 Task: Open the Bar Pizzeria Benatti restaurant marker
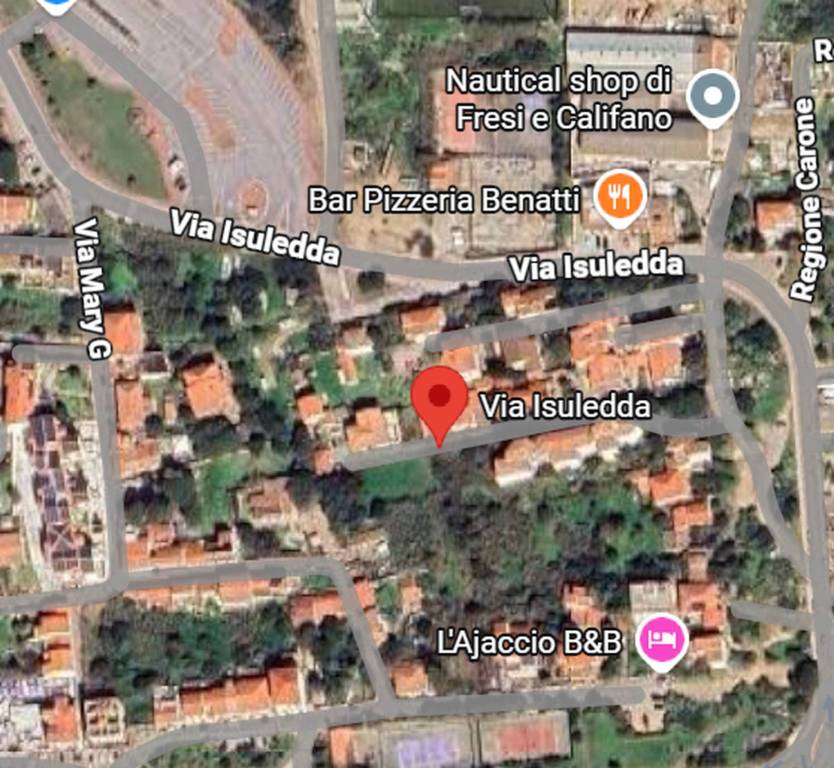click(x=620, y=196)
